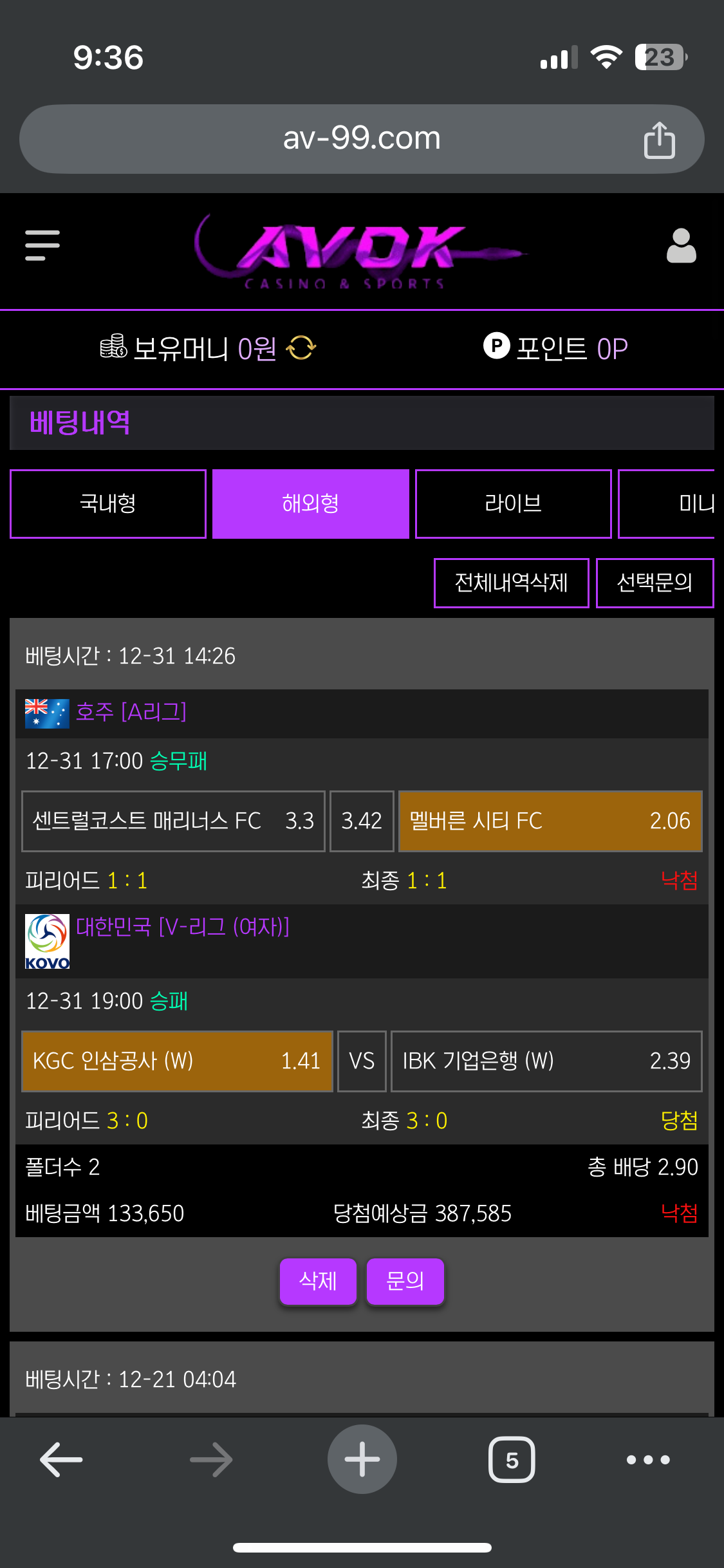724x1568 pixels.
Task: Select the 해외형 tab
Action: coord(311,503)
